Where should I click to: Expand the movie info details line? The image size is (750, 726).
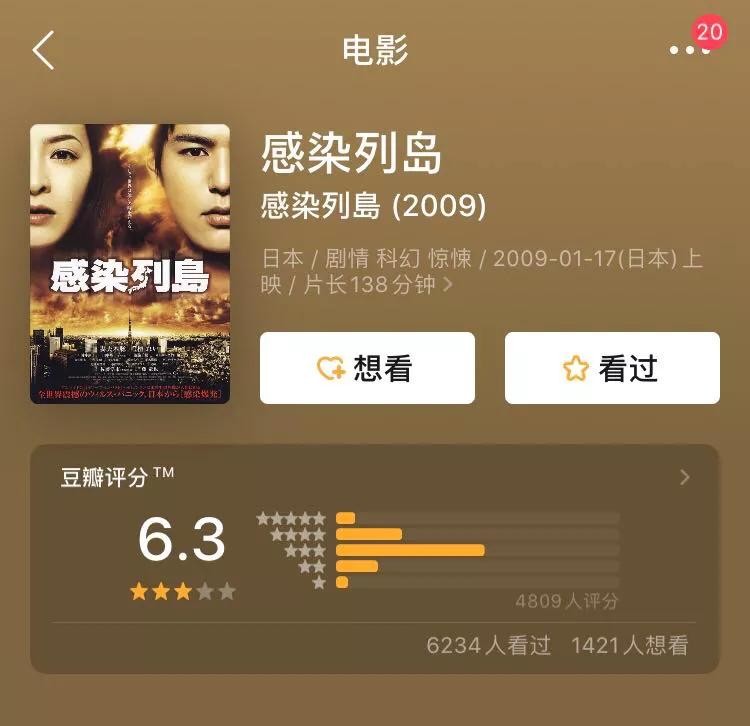coord(447,285)
